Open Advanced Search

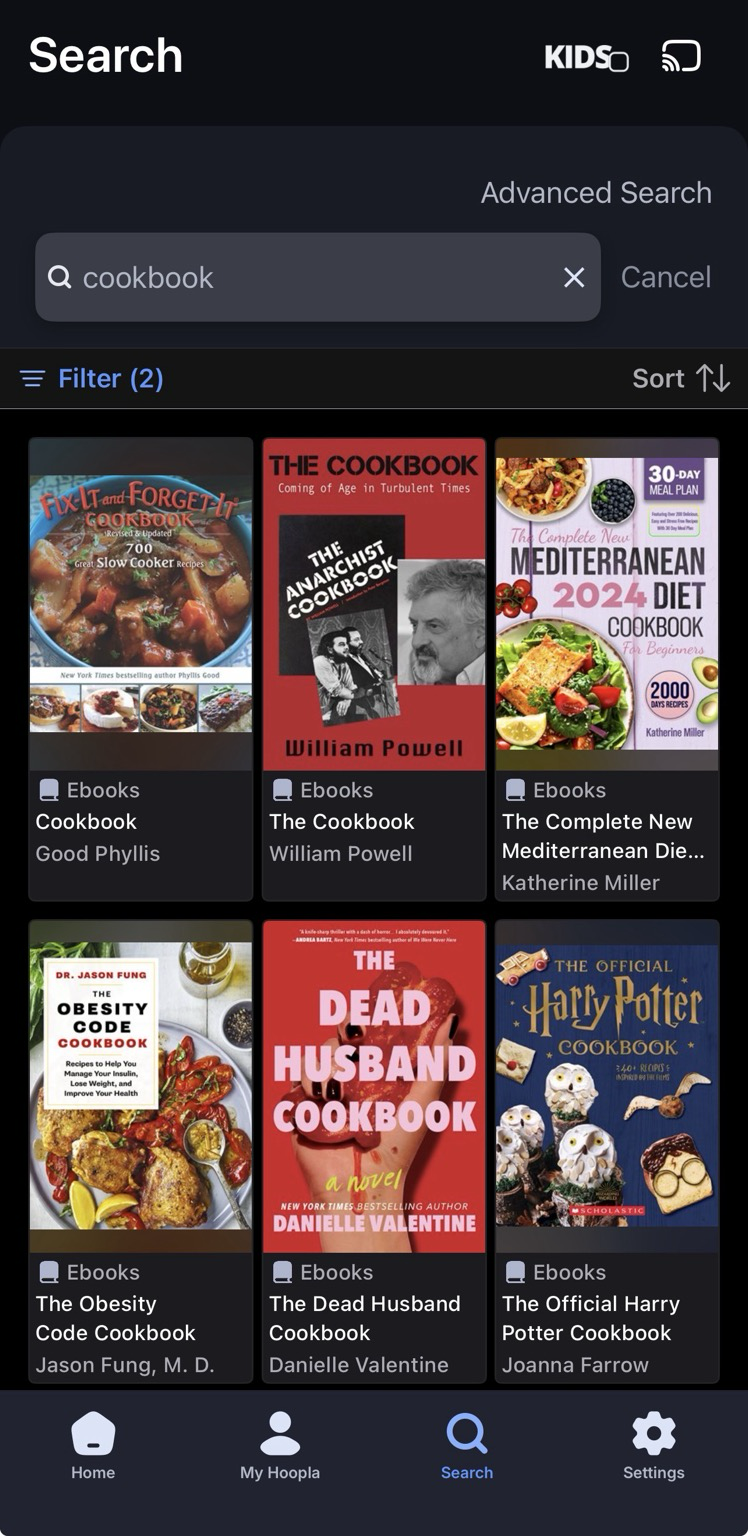[x=596, y=192]
